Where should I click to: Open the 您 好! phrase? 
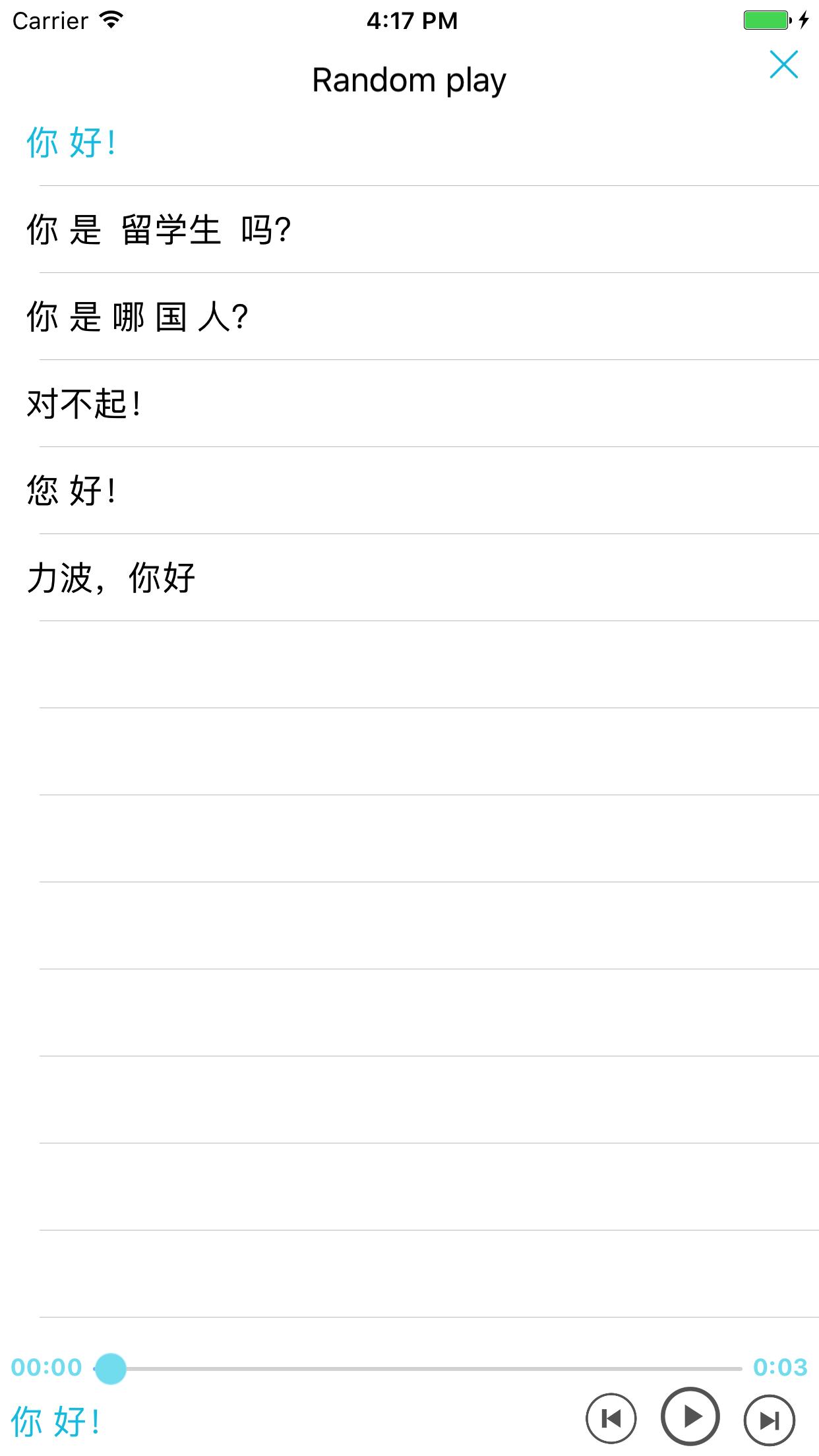click(409, 491)
